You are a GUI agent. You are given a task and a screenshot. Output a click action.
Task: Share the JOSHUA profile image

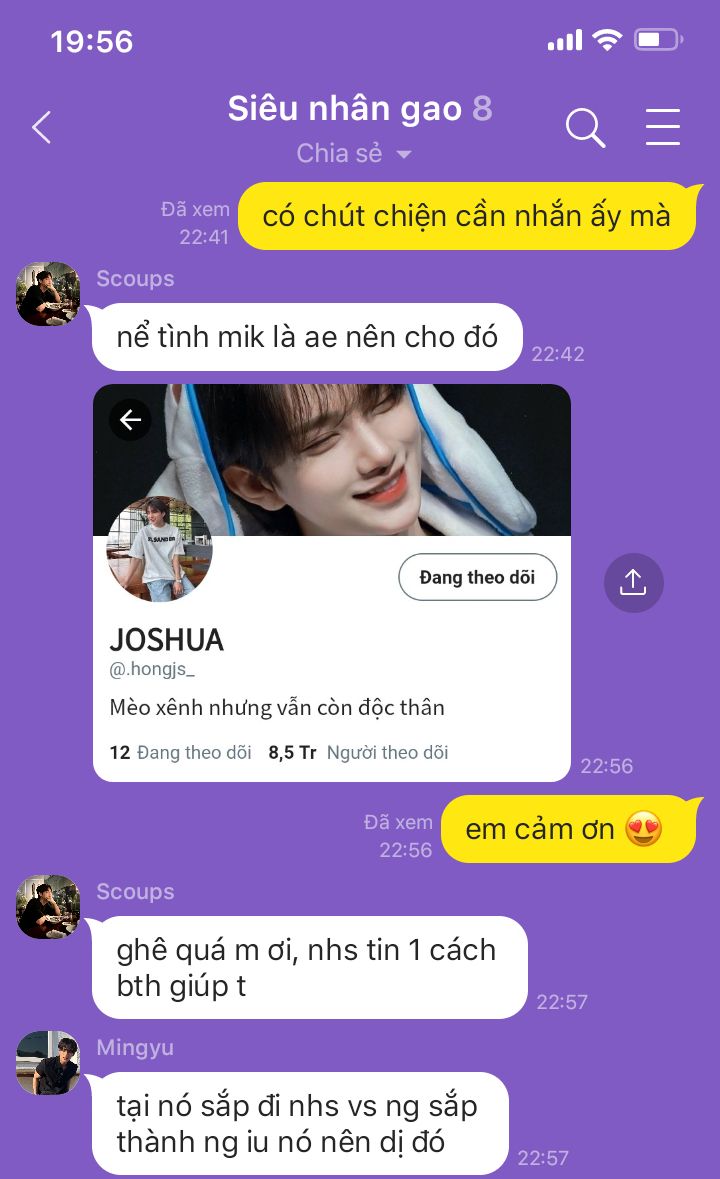(633, 582)
